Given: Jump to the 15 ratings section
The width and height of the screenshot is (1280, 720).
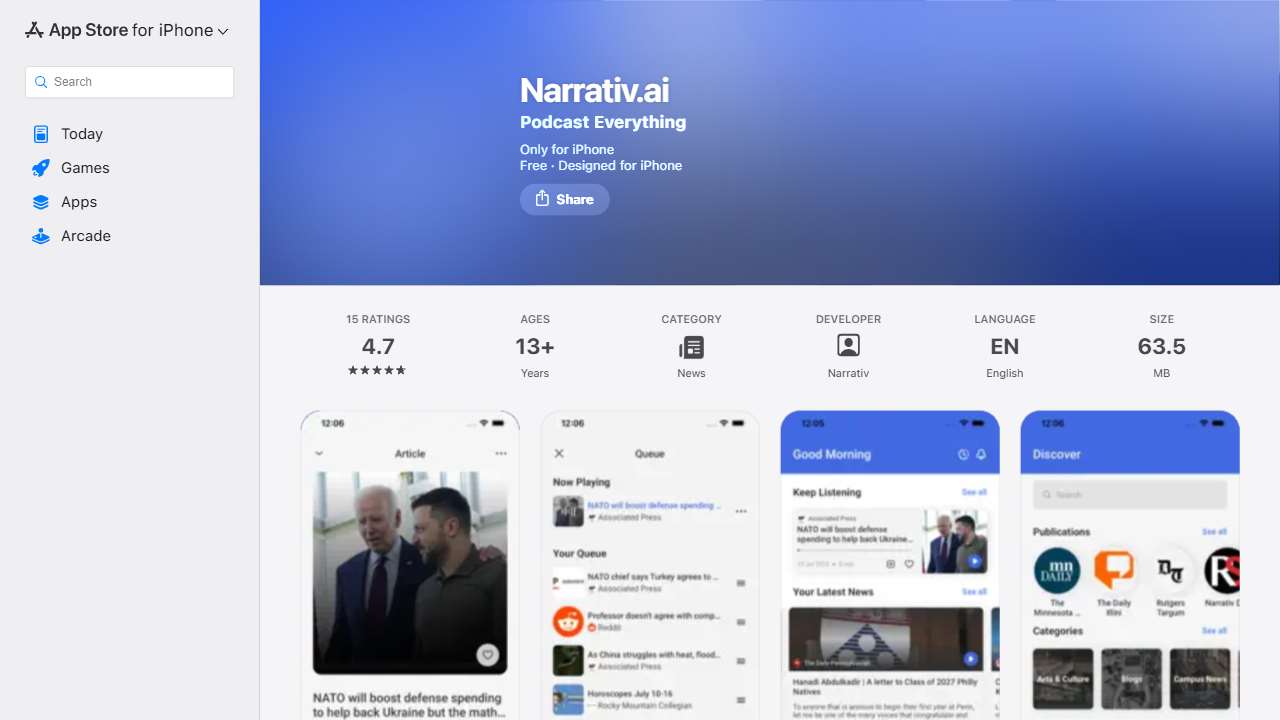Looking at the screenshot, I should click(378, 347).
